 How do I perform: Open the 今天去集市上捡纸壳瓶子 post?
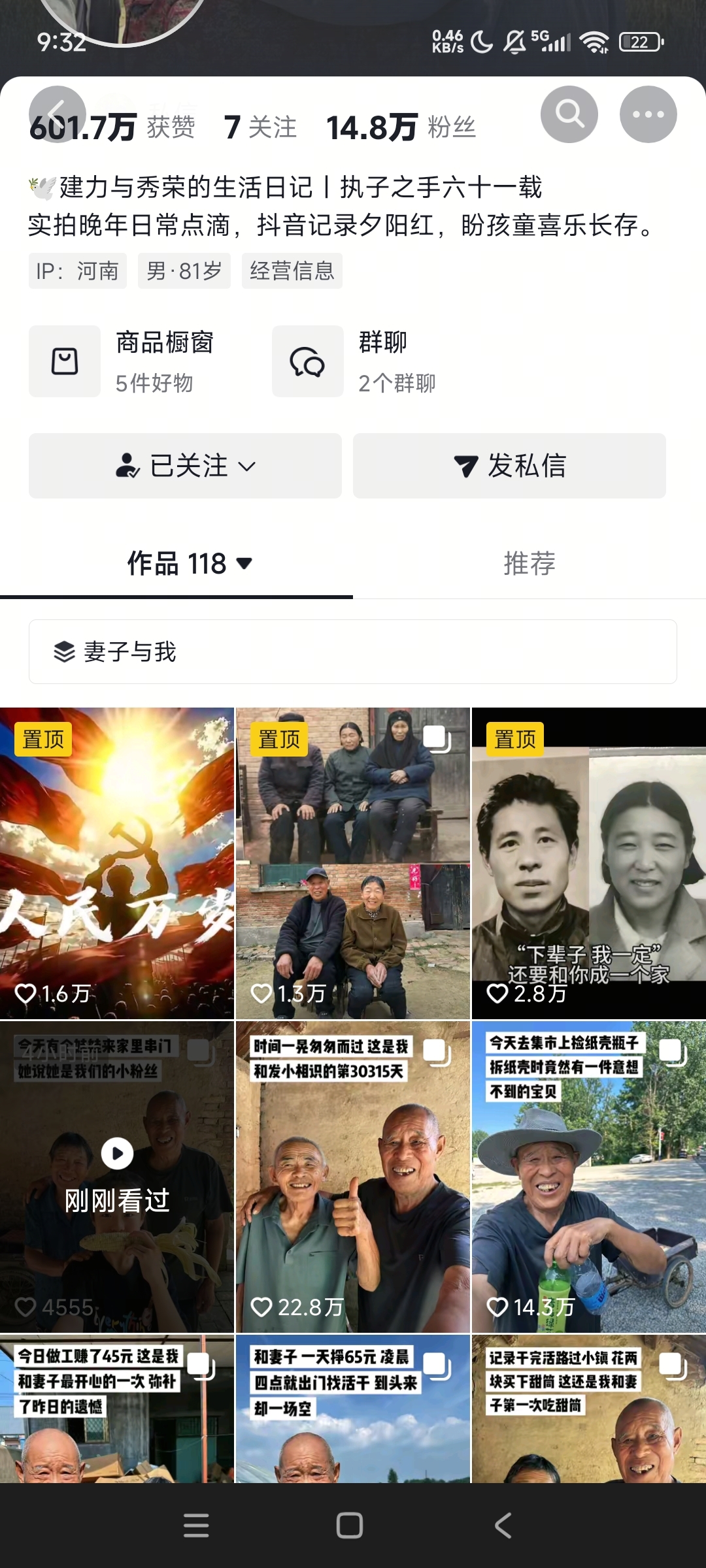pyautogui.click(x=589, y=1177)
